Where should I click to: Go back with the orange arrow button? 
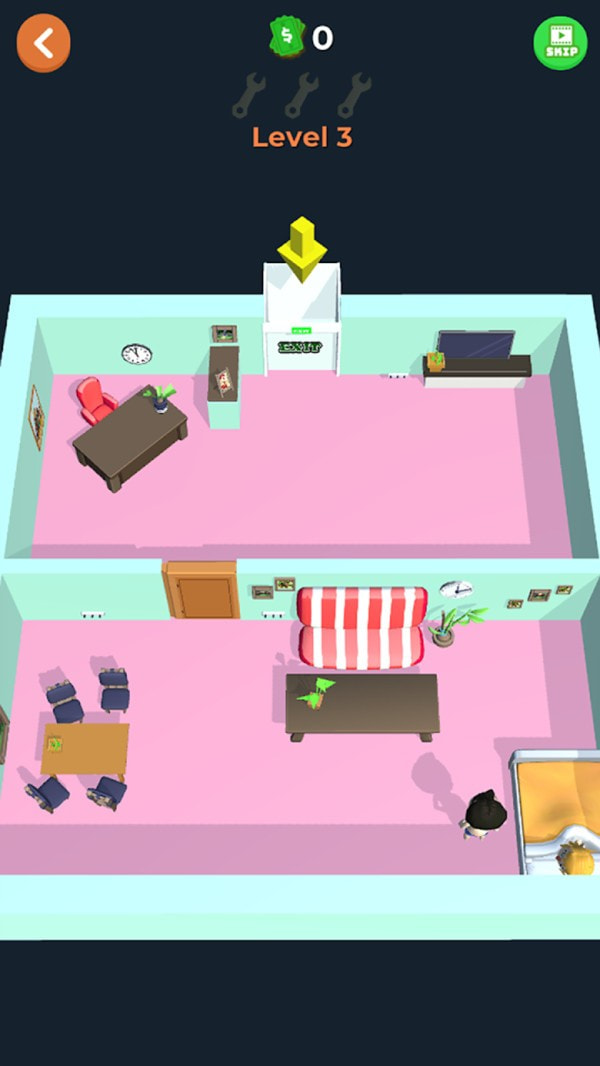(43, 43)
